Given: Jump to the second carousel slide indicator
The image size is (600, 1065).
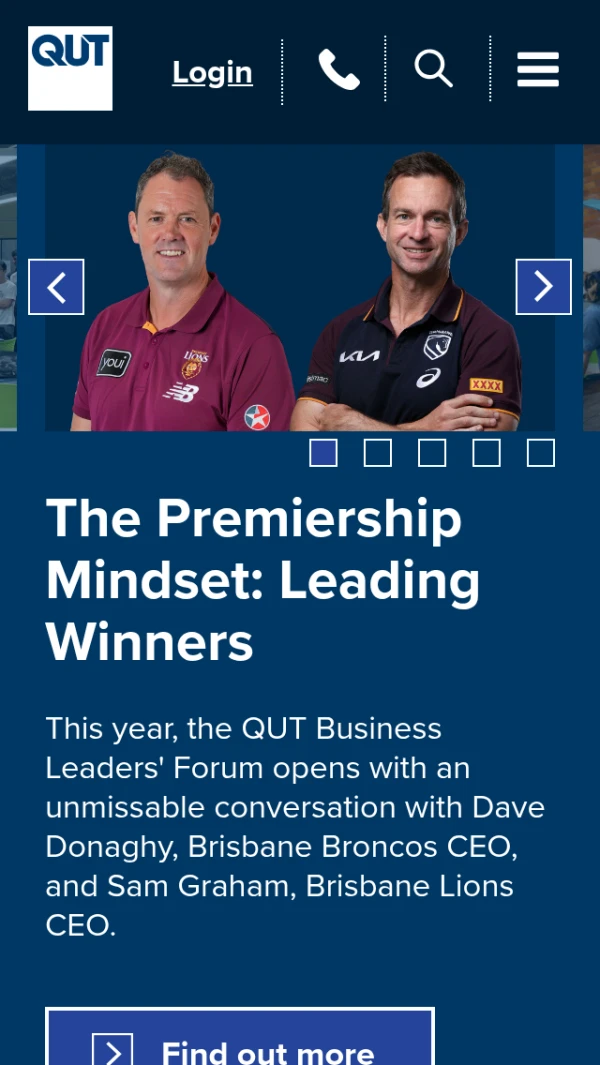Looking at the screenshot, I should (x=378, y=453).
